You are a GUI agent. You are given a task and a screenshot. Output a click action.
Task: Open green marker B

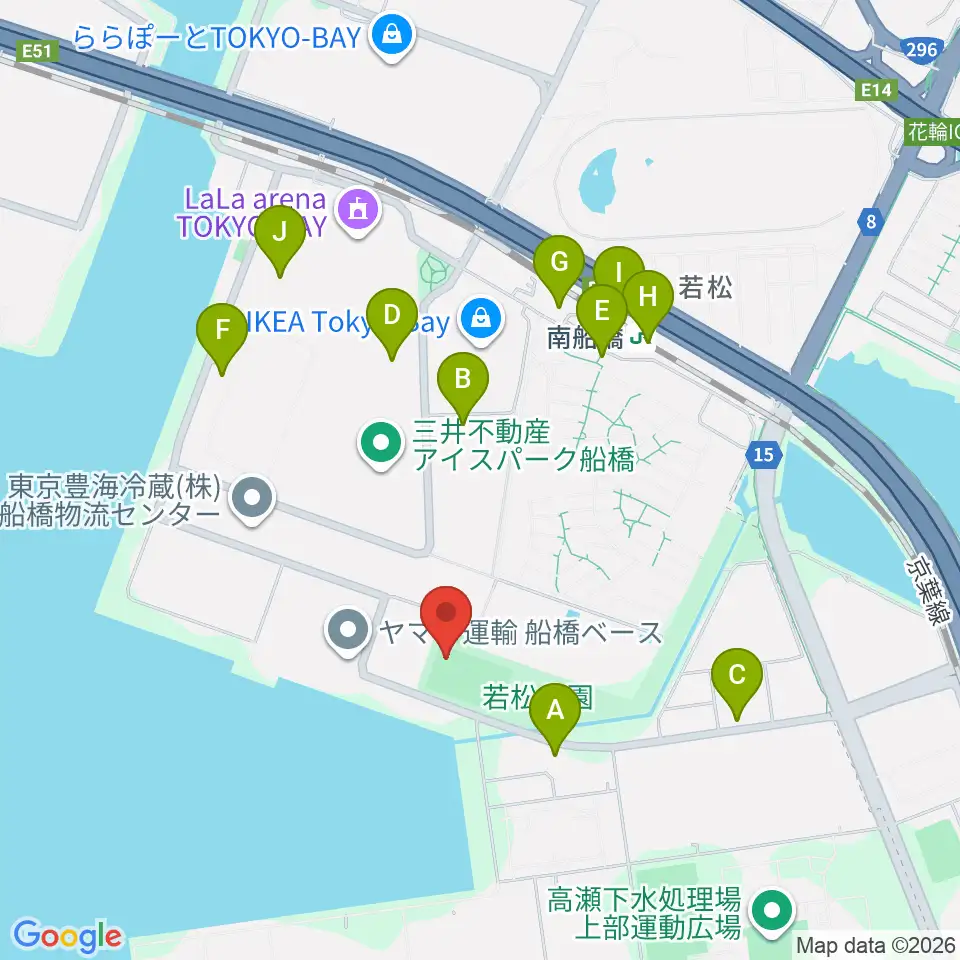point(463,386)
